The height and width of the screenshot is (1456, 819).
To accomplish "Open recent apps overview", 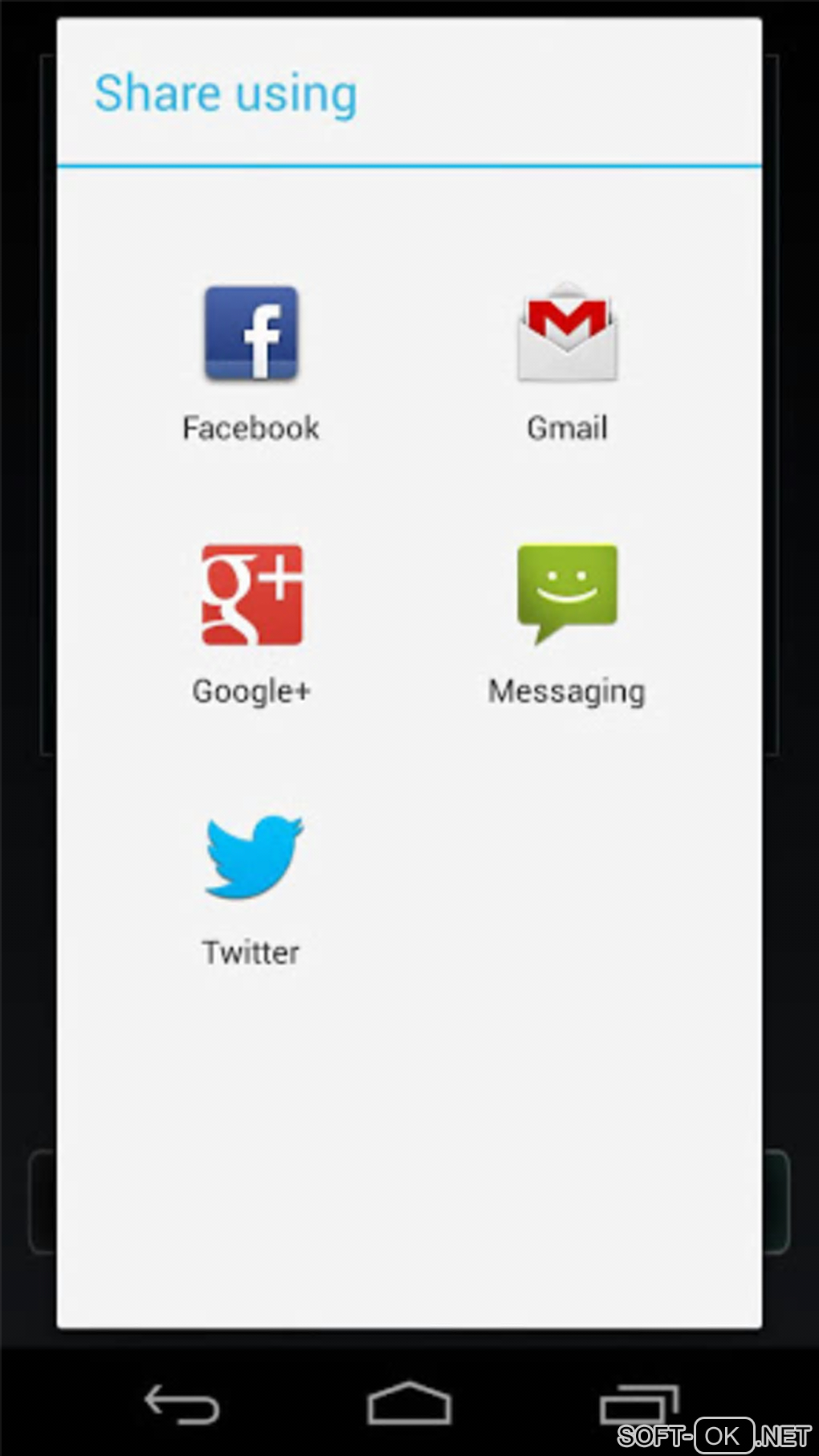I will click(638, 1405).
